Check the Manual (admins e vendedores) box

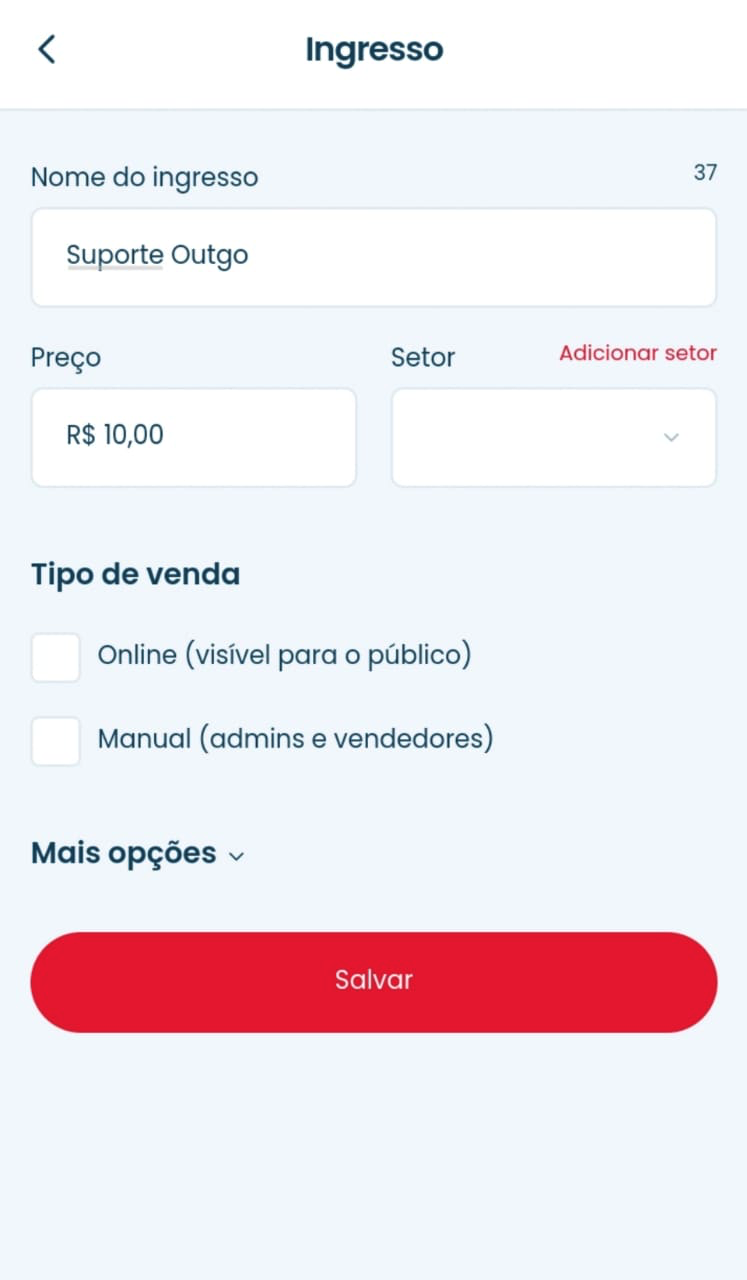tap(56, 741)
